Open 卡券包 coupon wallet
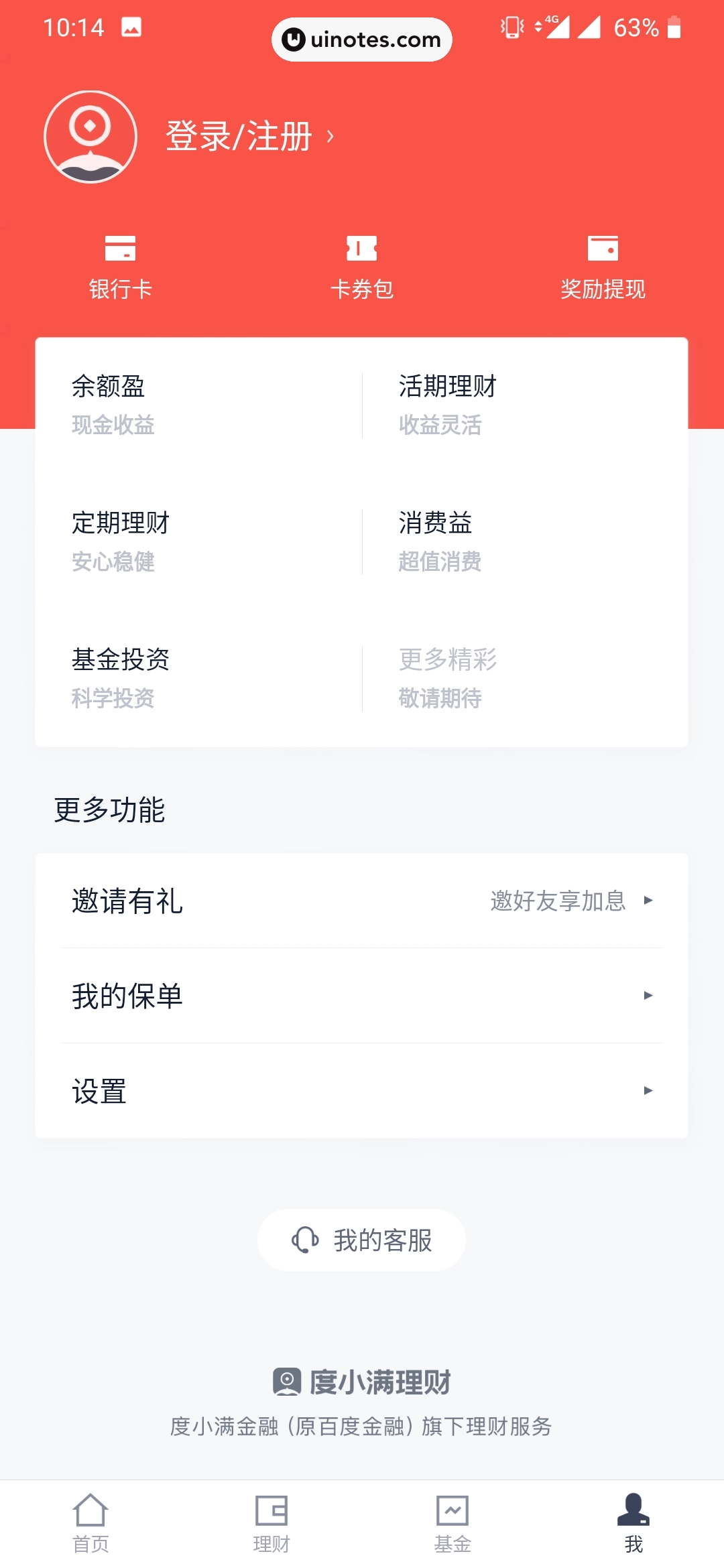This screenshot has height=1568, width=724. coord(361,267)
